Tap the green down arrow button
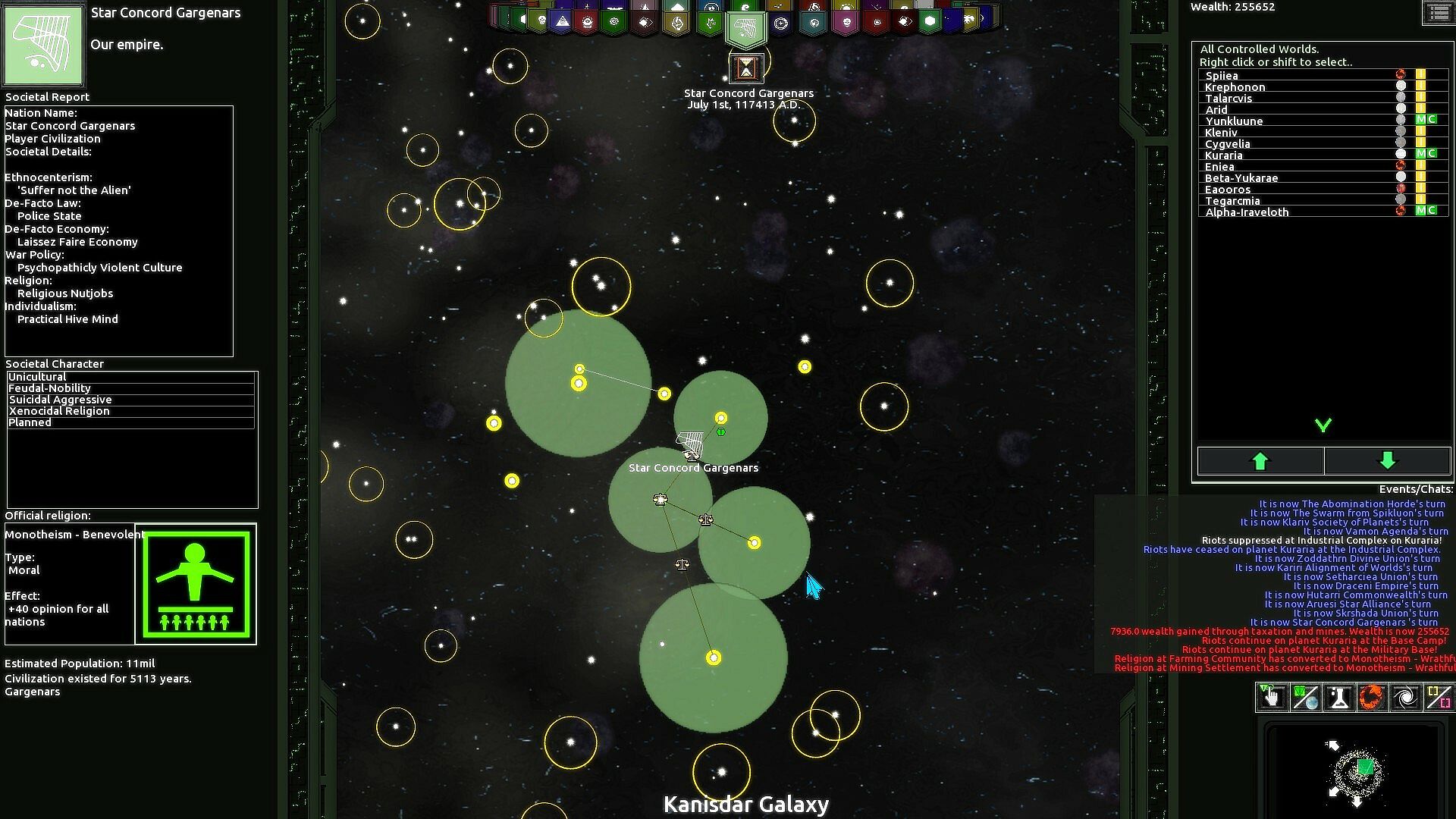The width and height of the screenshot is (1456, 819). (x=1387, y=461)
